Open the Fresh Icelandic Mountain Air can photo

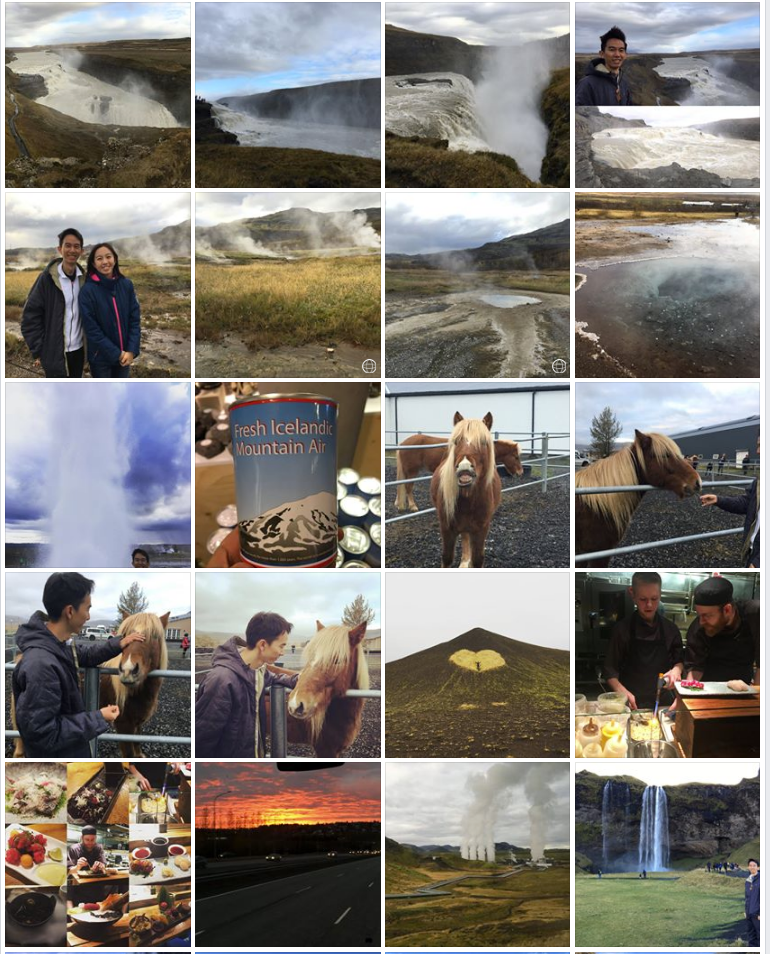(287, 474)
